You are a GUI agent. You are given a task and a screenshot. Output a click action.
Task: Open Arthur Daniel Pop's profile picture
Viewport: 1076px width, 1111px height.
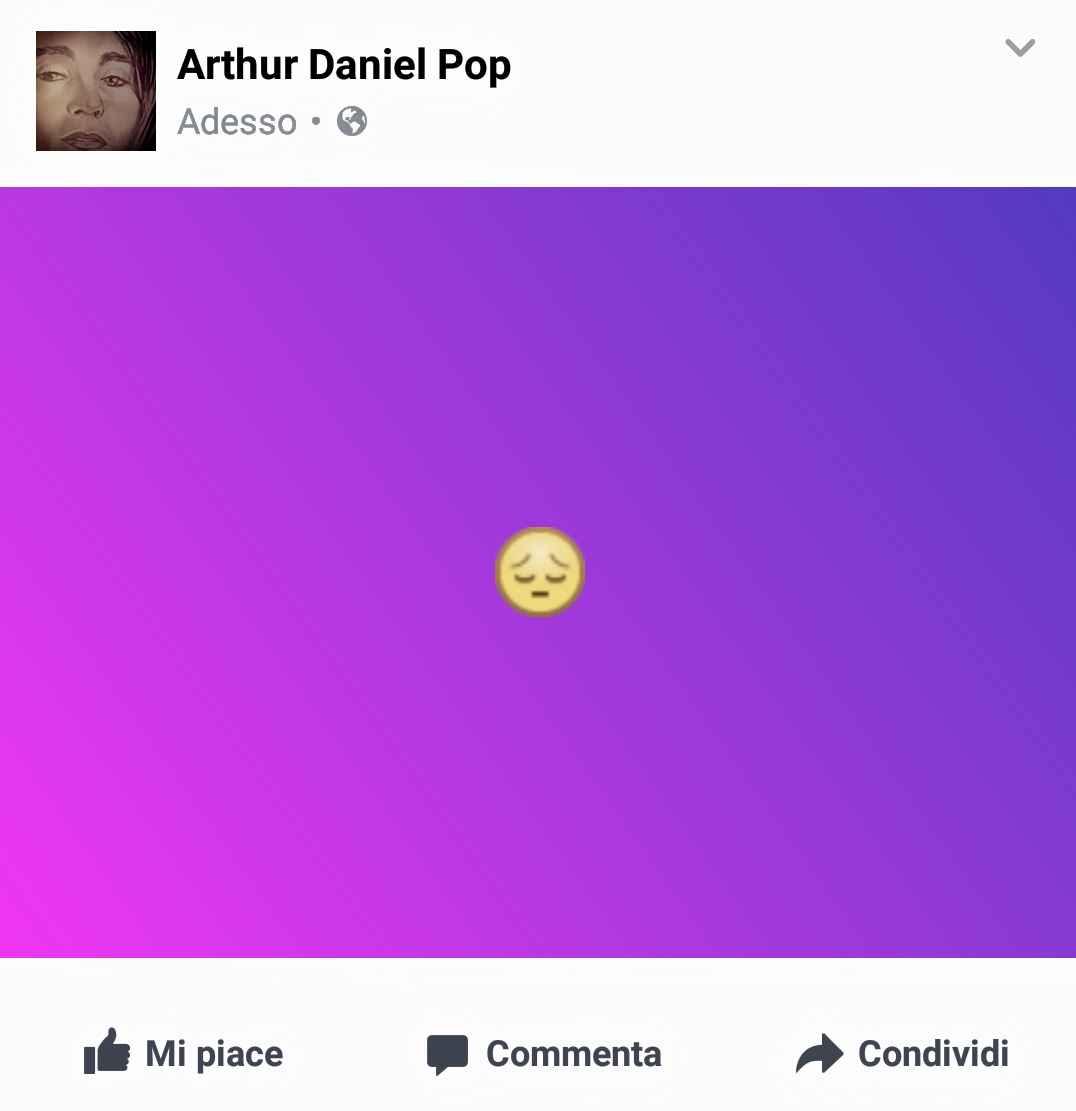(96, 91)
